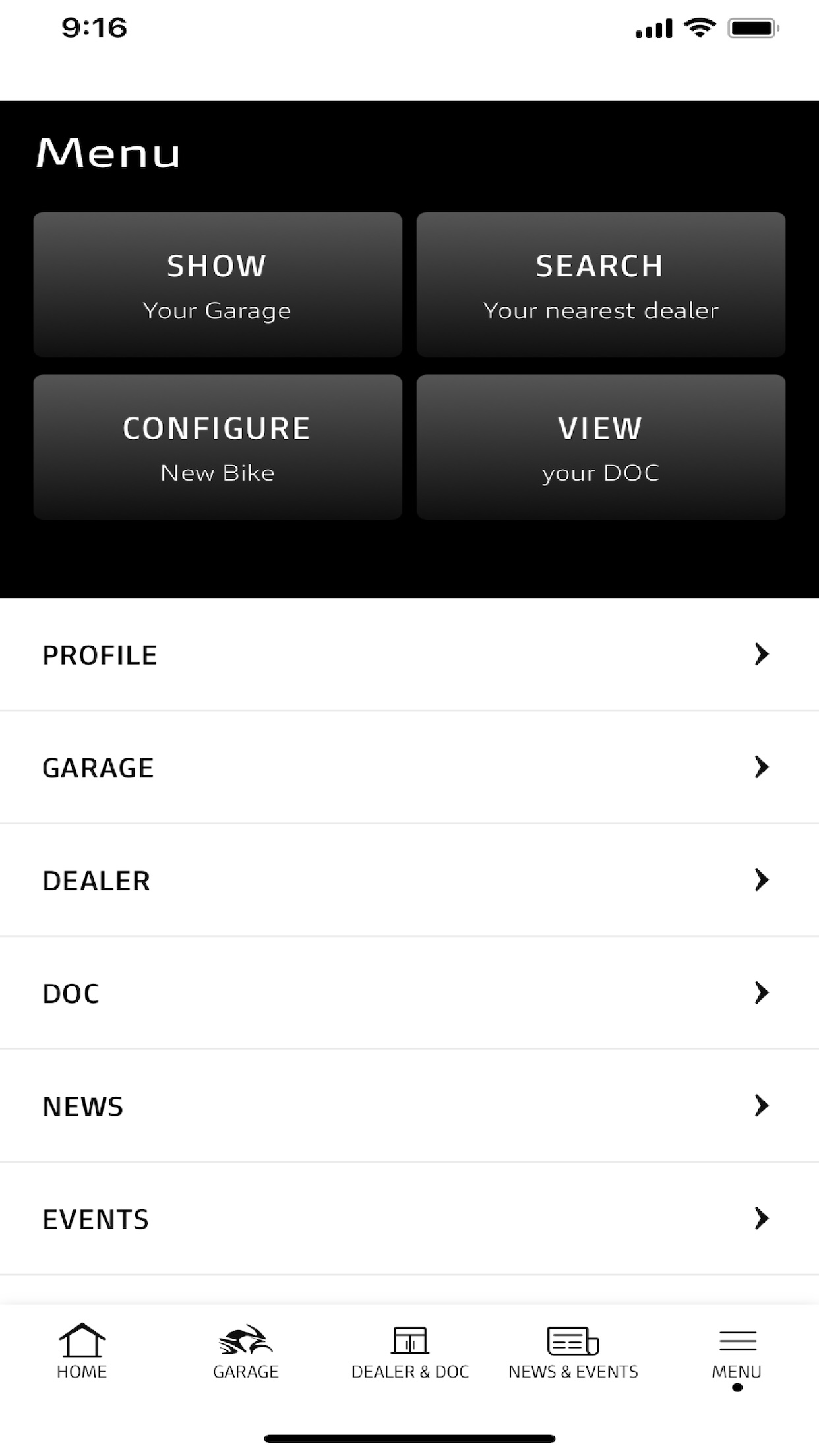
Task: Search your nearest dealer
Action: click(601, 285)
